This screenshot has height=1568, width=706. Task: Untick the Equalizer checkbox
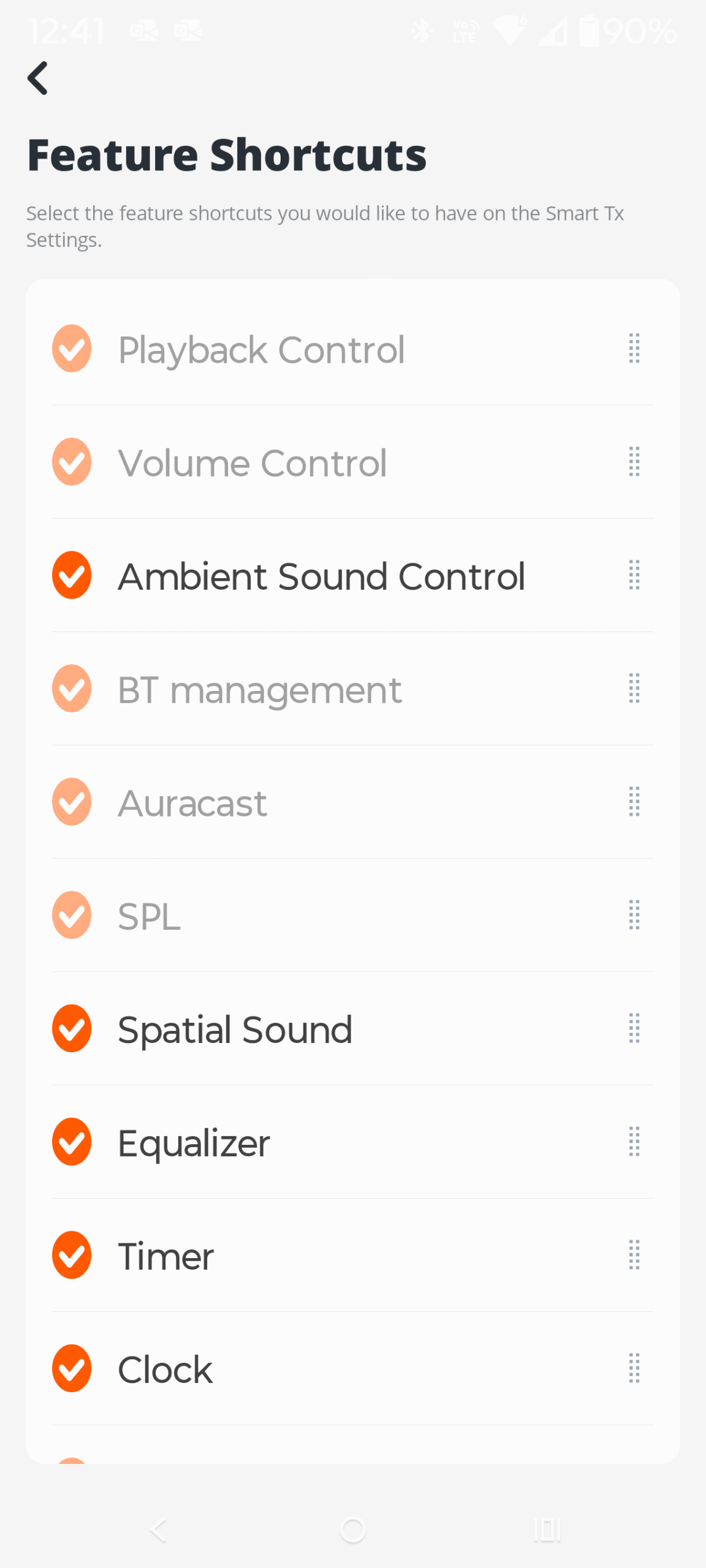(72, 1142)
